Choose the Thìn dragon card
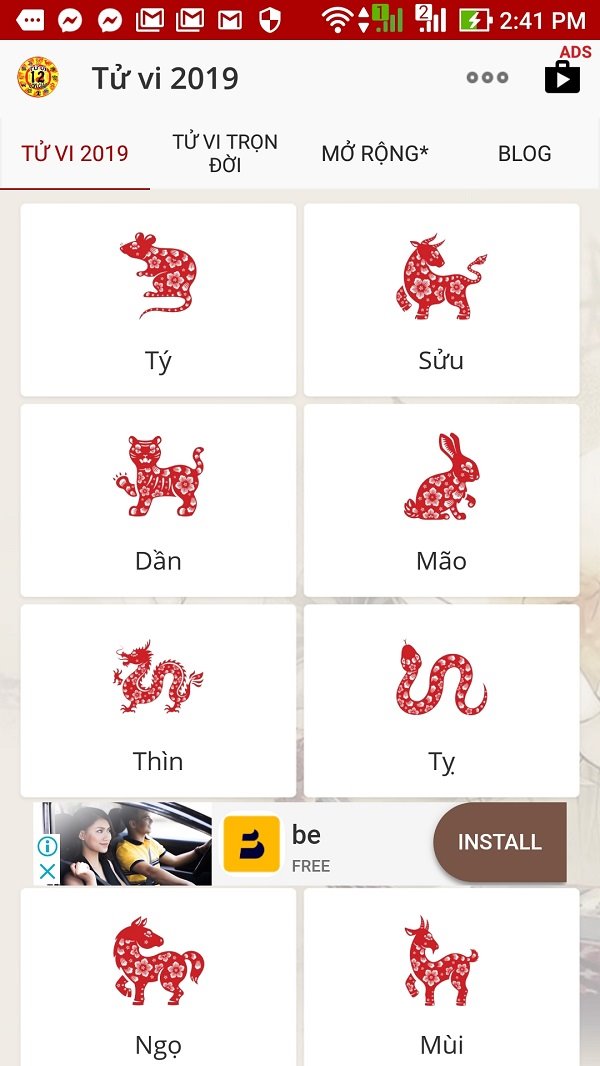The height and width of the screenshot is (1066, 600). tap(158, 700)
